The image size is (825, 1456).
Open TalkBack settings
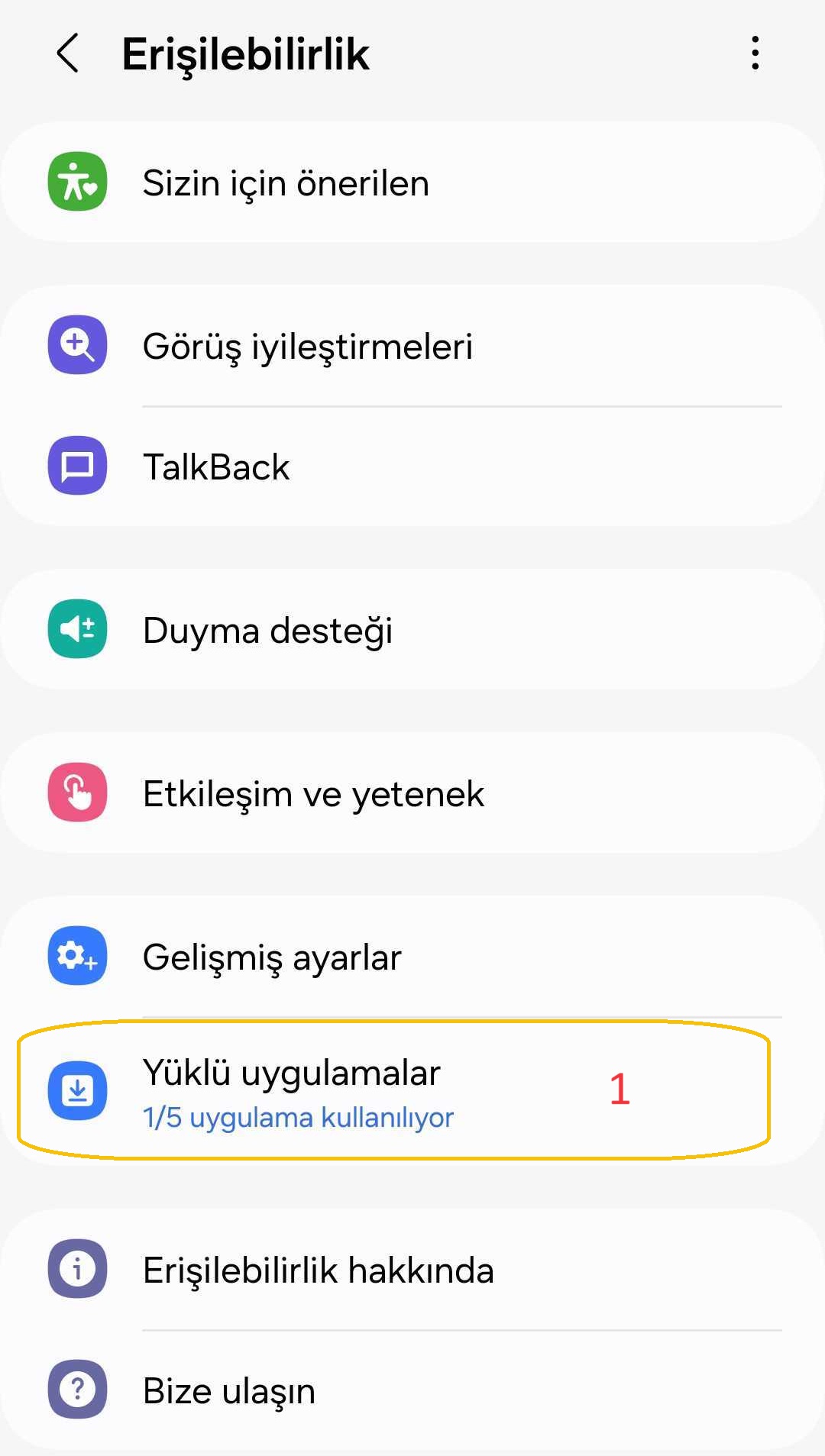click(x=412, y=467)
